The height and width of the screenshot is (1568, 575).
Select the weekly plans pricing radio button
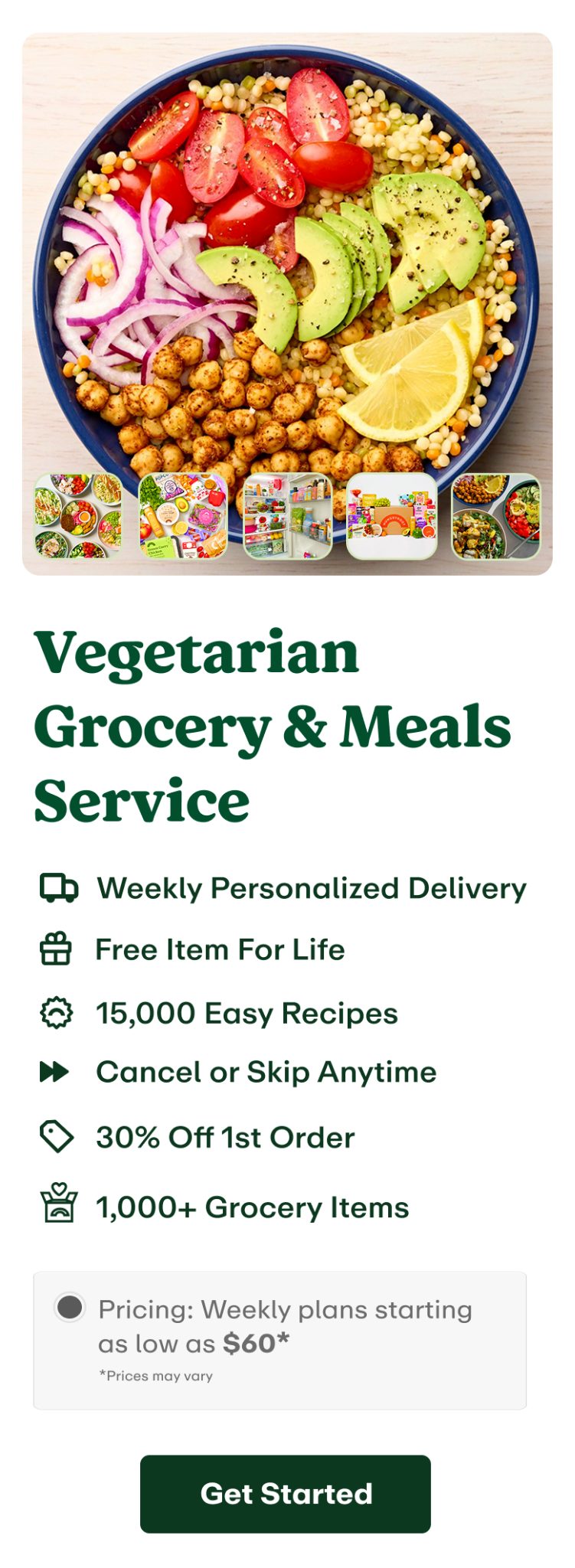[x=70, y=1307]
